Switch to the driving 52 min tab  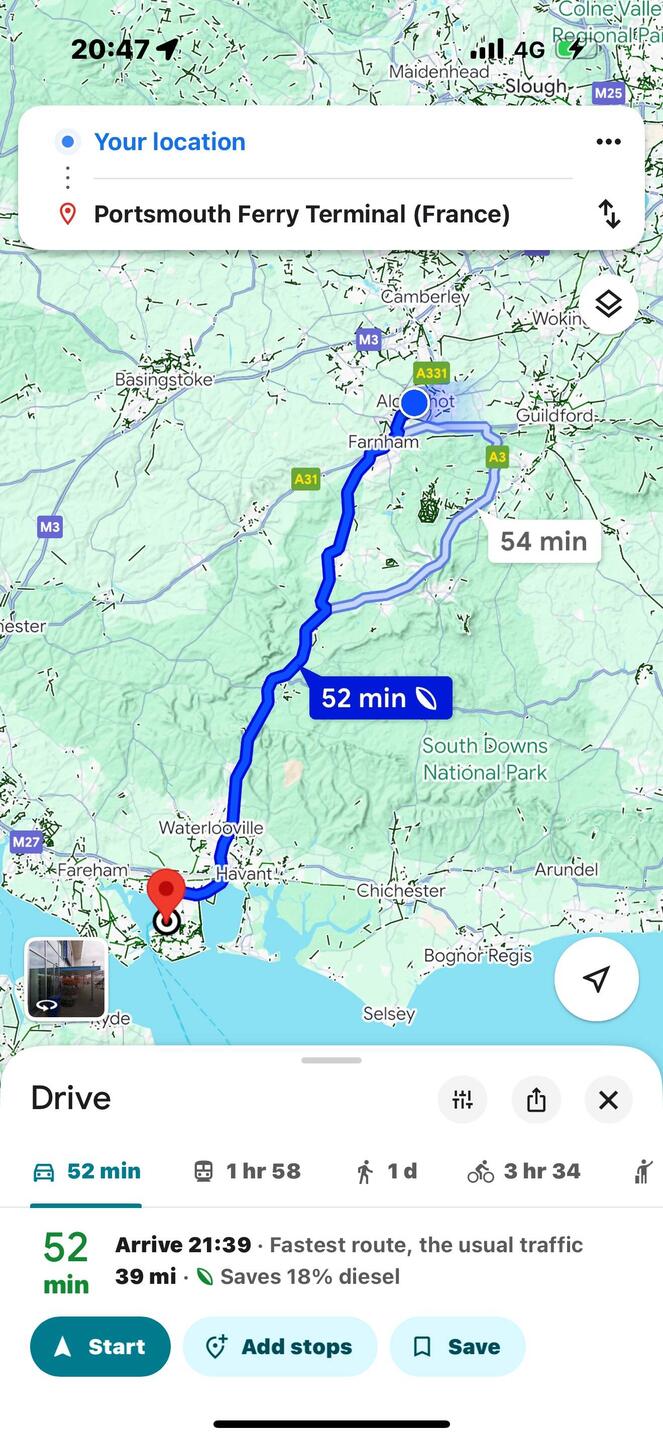click(x=87, y=1171)
